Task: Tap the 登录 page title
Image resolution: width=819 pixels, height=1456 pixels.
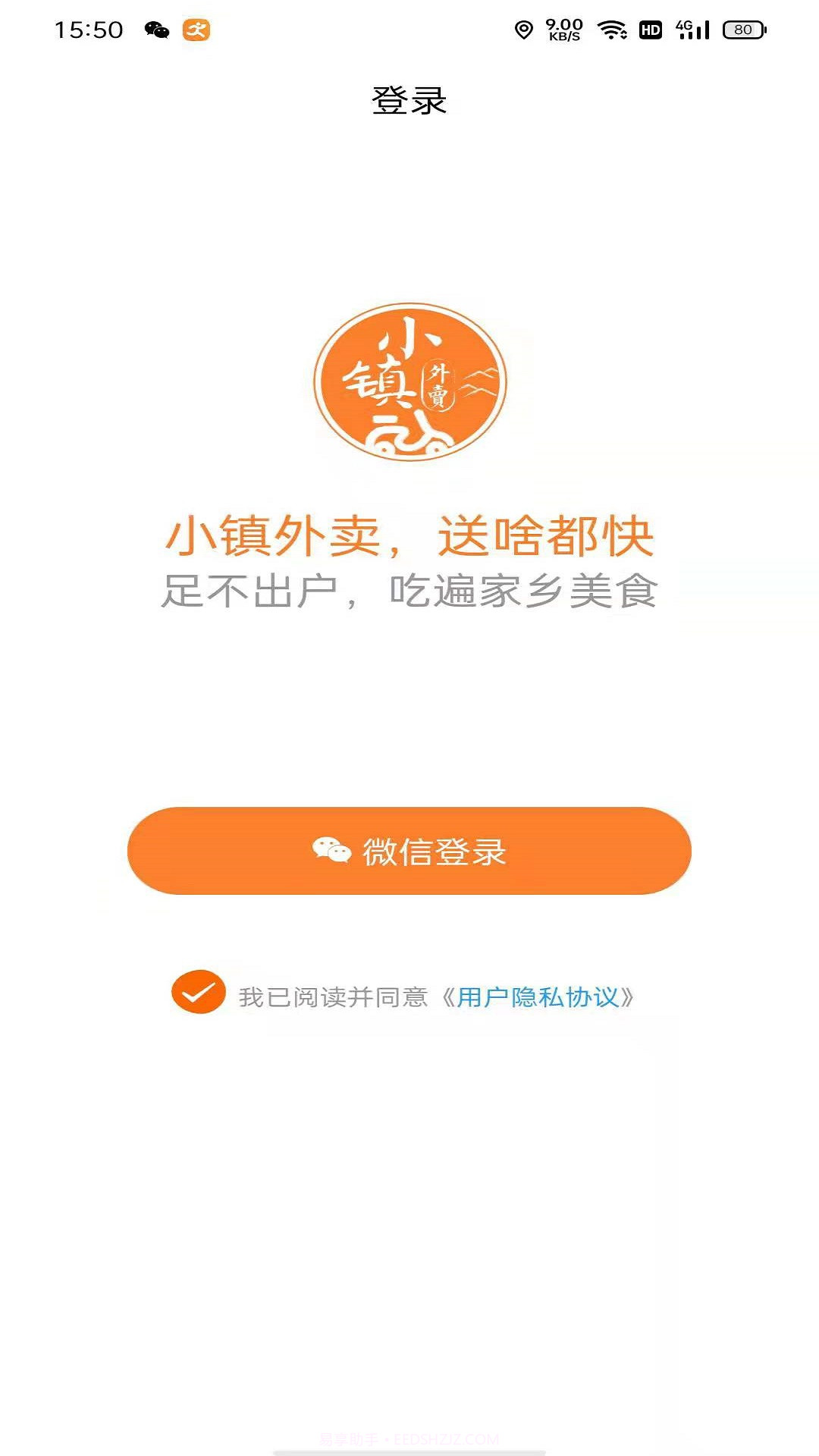Action: click(x=409, y=99)
